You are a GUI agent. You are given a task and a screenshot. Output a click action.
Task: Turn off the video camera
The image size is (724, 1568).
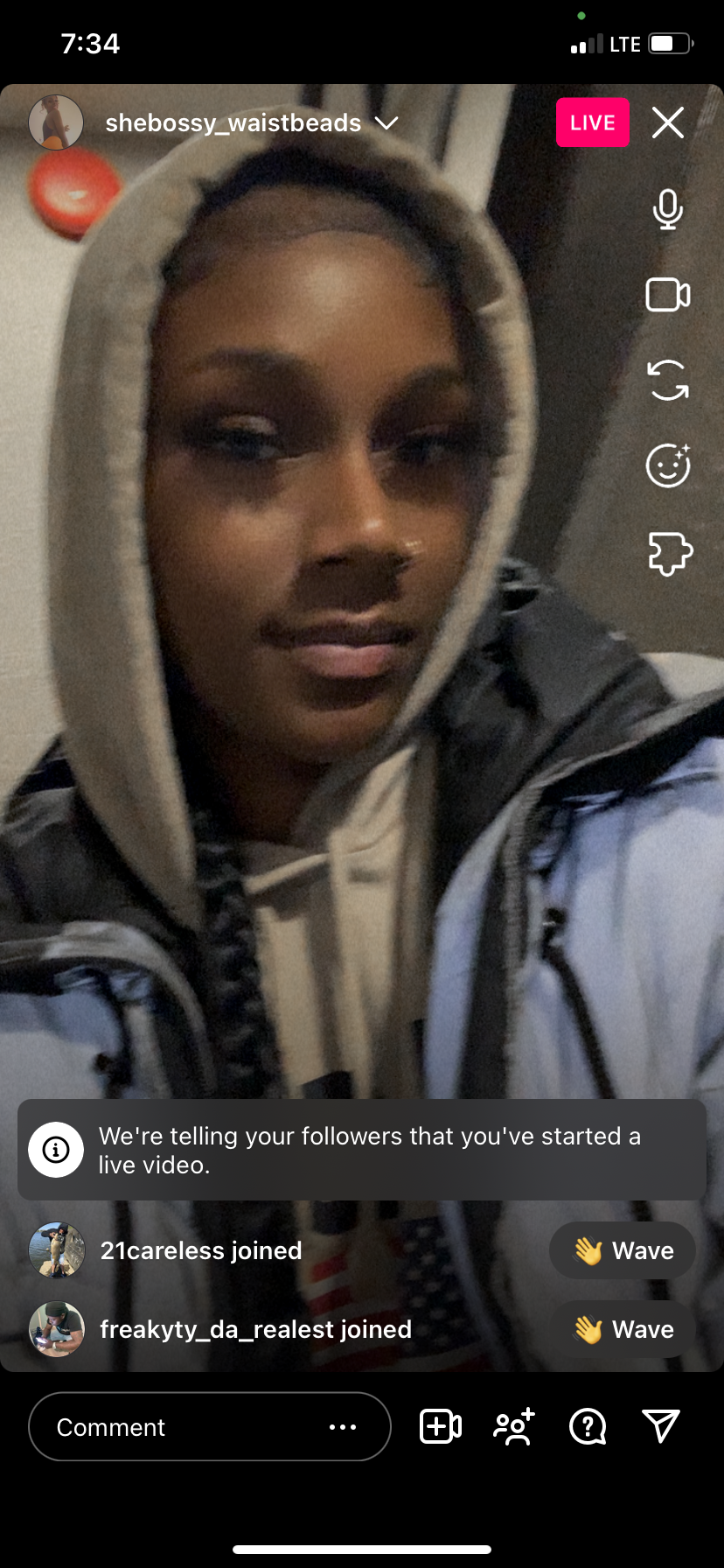pyautogui.click(x=668, y=295)
